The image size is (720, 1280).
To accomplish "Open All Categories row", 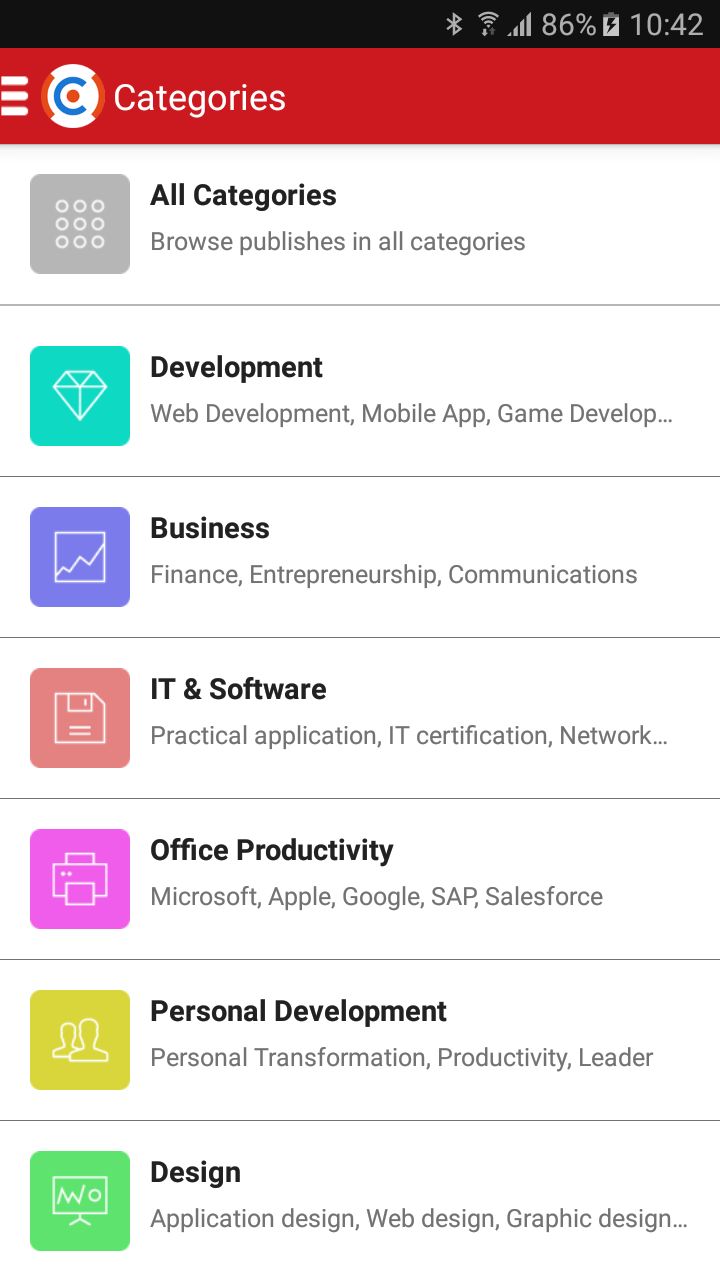I will pyautogui.click(x=360, y=224).
